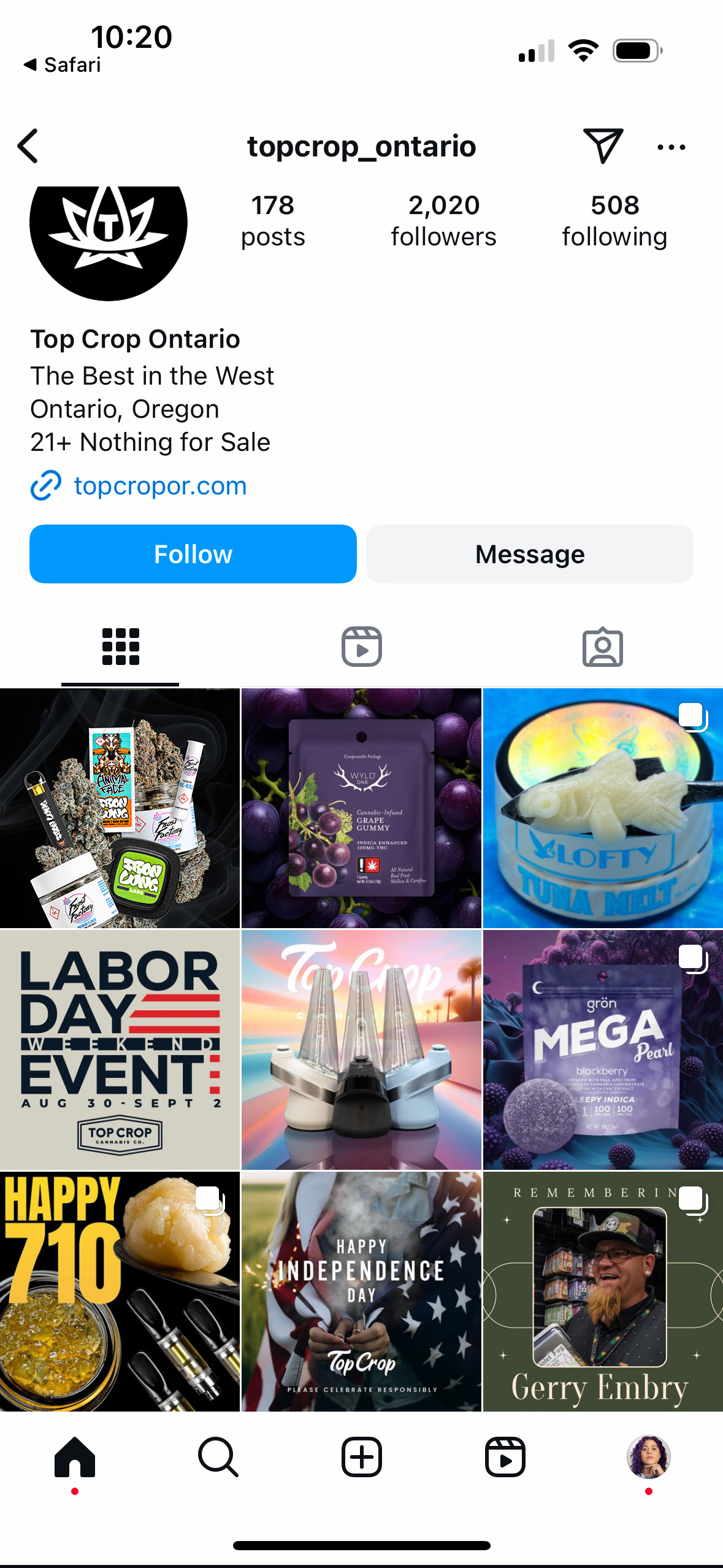
Task: Open the topcropor.com link
Action: (160, 486)
